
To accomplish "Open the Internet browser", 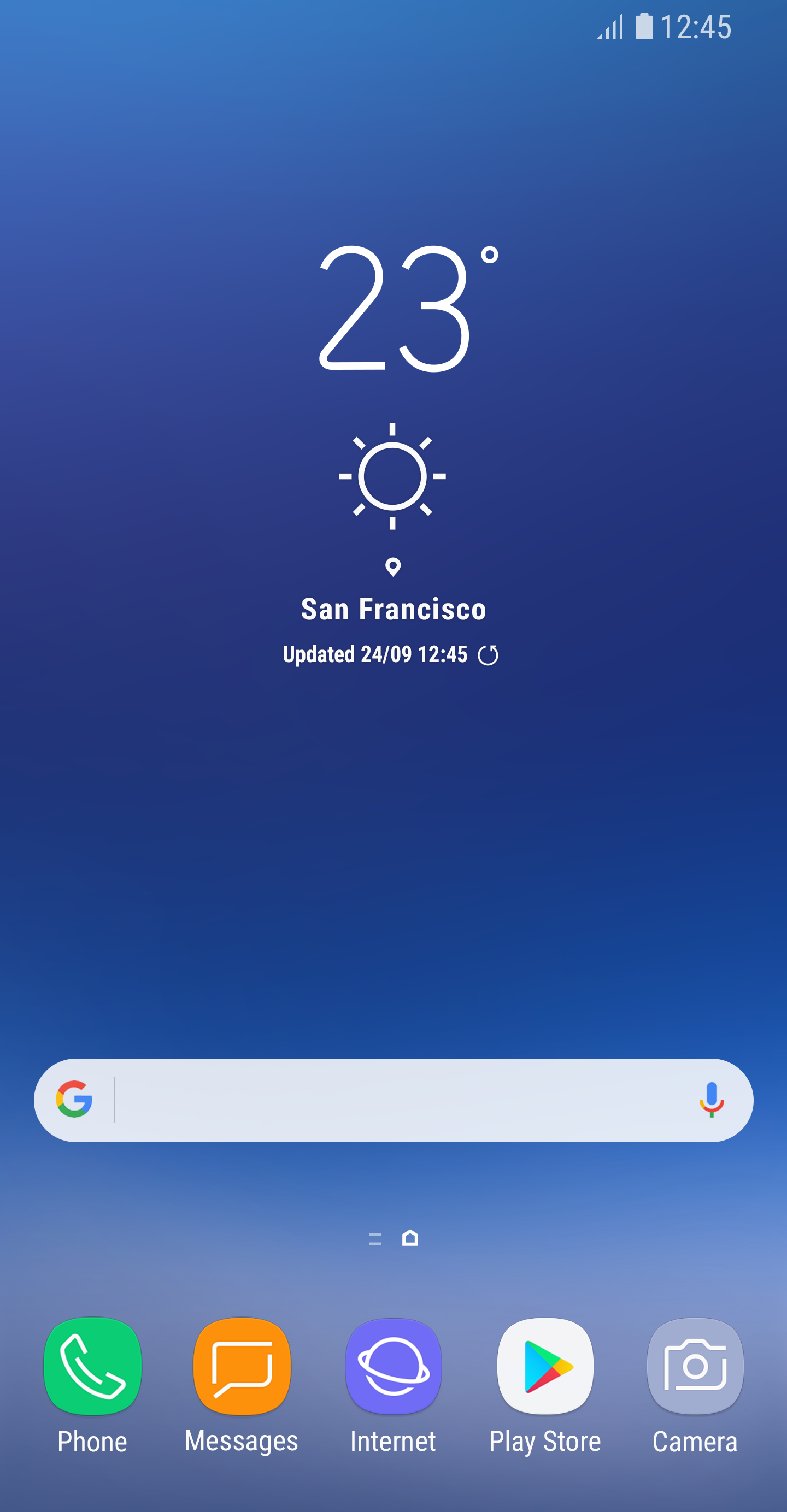I will (393, 1367).
